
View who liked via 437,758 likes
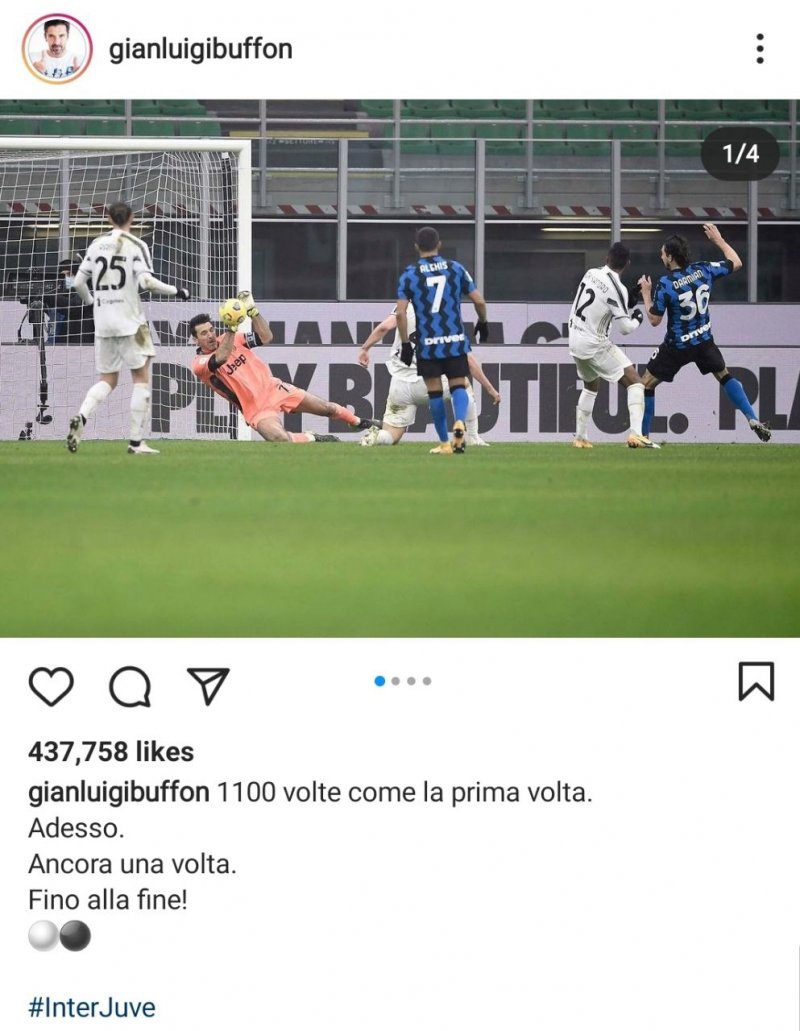click(x=111, y=752)
